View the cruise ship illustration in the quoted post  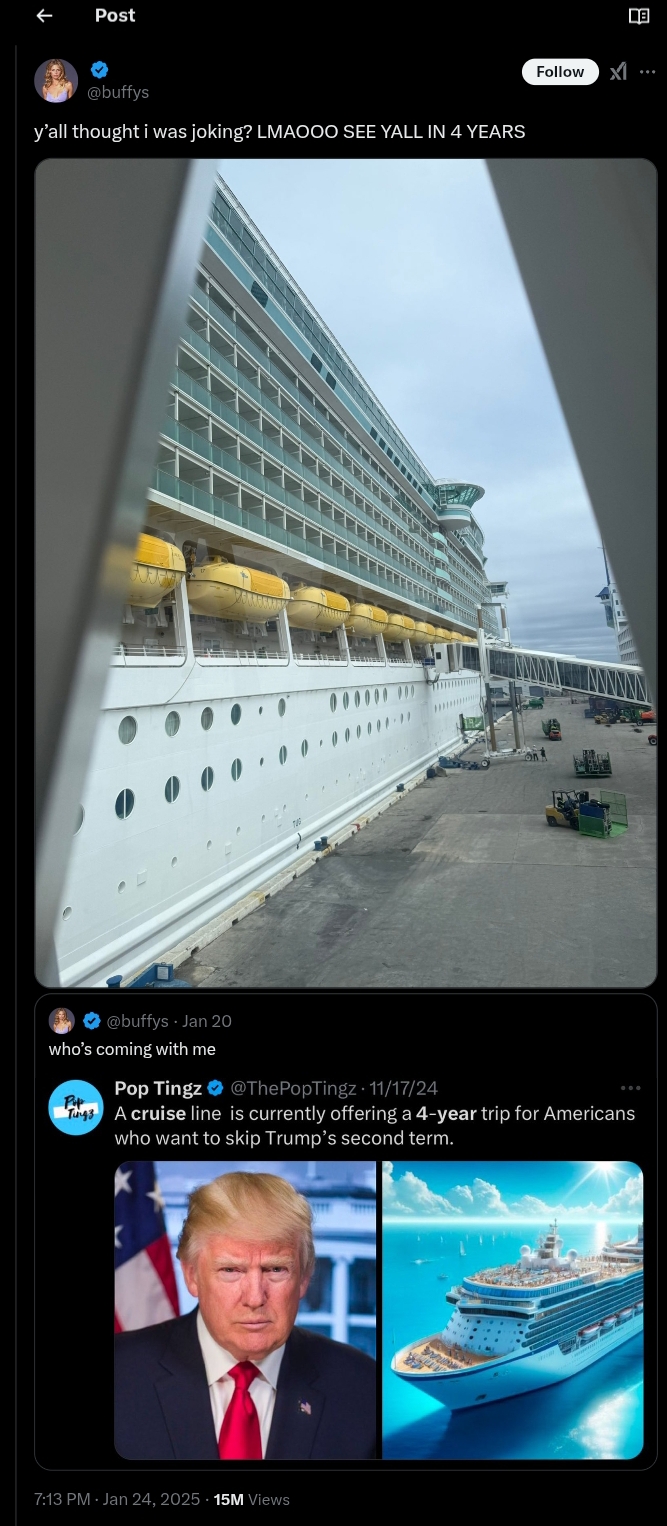click(x=512, y=1310)
